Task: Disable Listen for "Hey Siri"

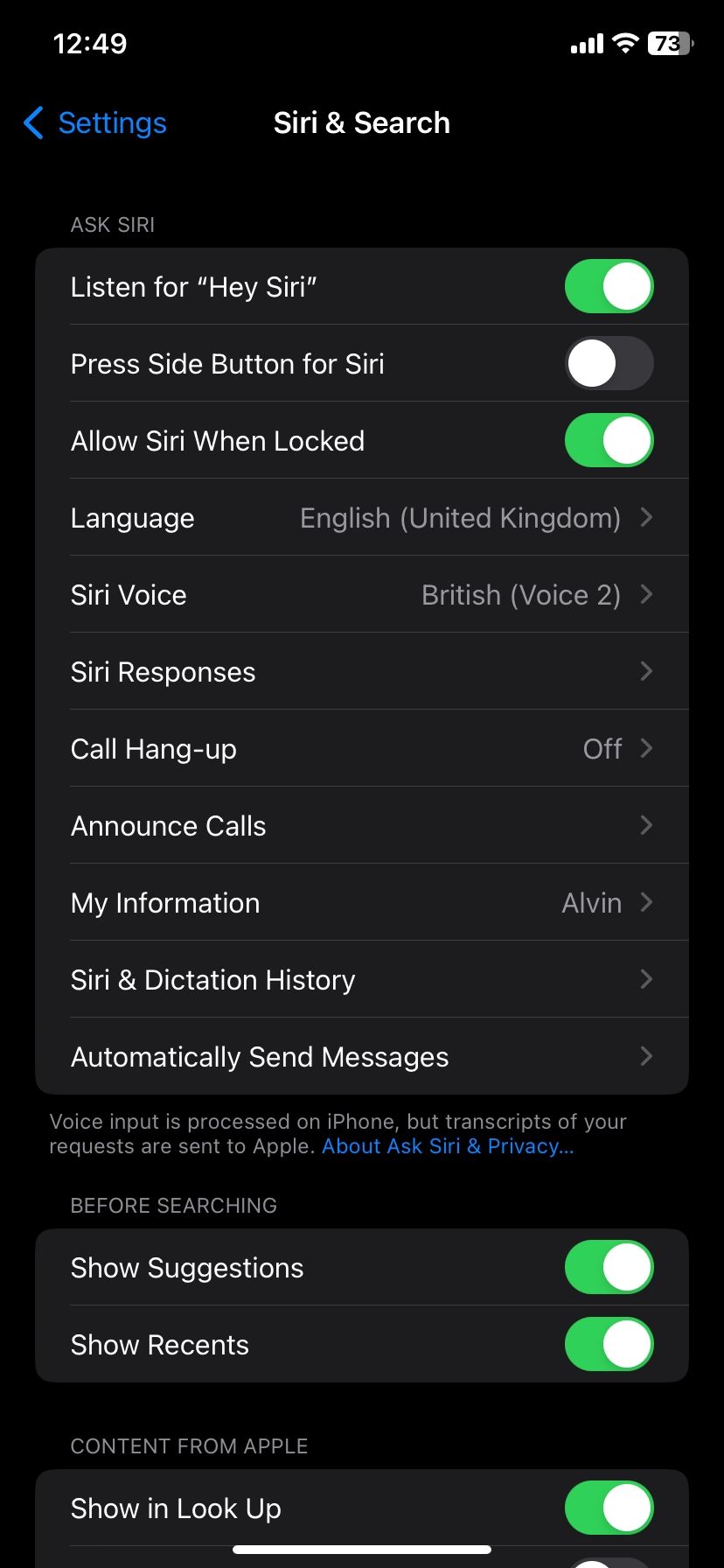Action: (x=609, y=286)
